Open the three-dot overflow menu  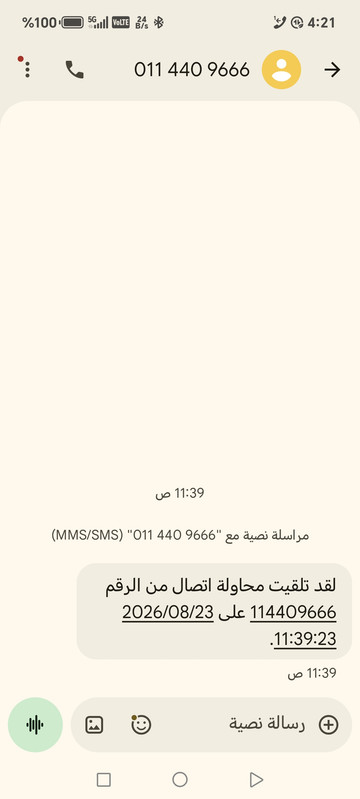(27, 69)
